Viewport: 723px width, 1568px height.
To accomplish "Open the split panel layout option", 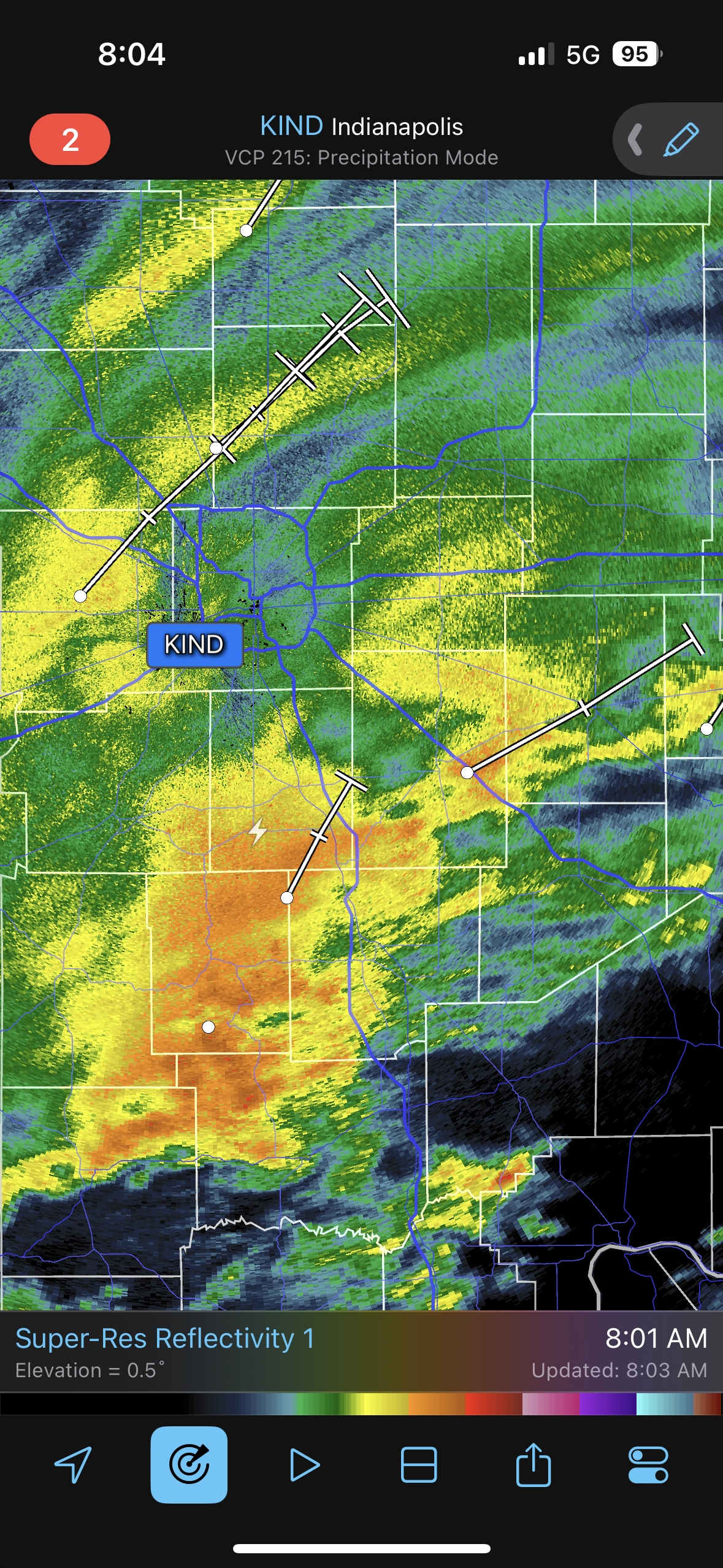I will tap(419, 1465).
